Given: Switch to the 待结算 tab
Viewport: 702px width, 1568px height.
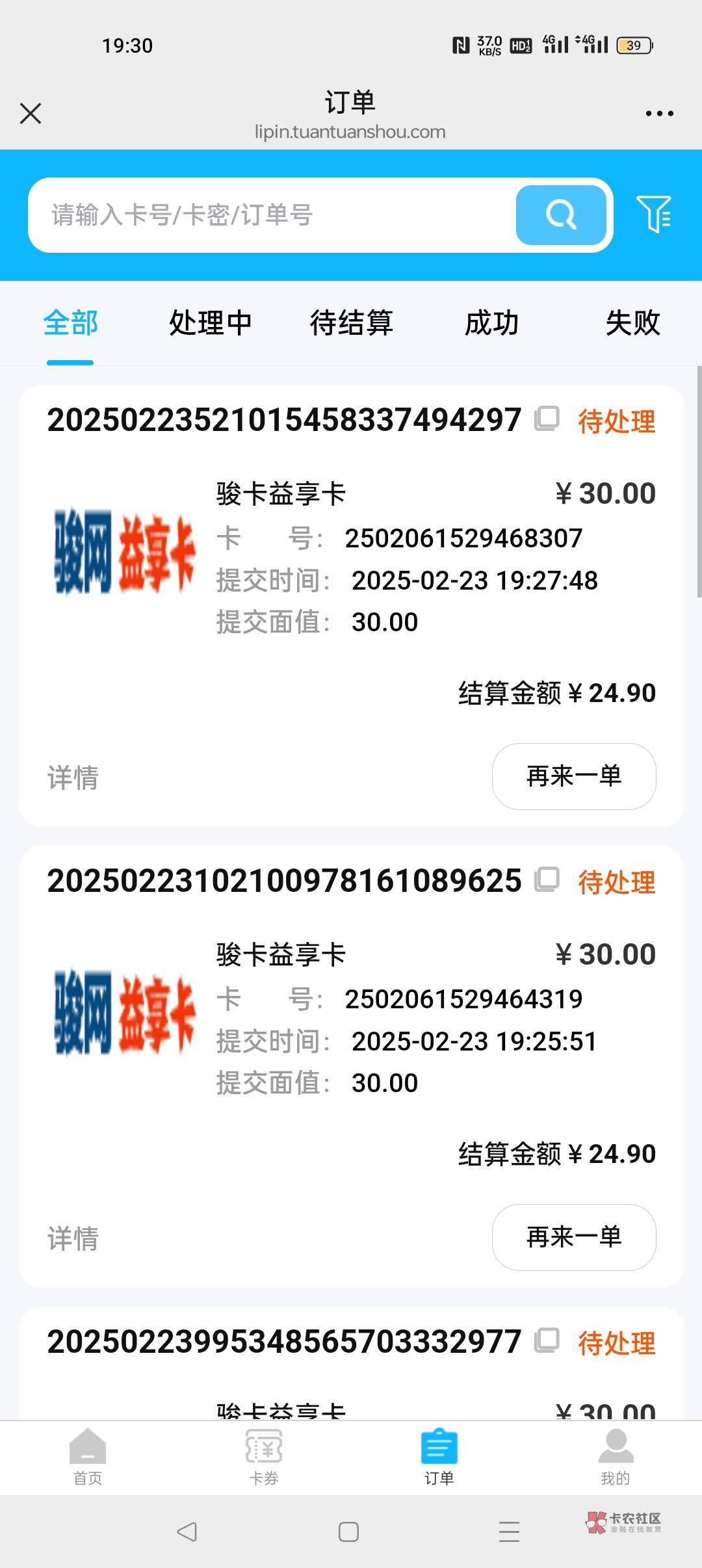Looking at the screenshot, I should click(352, 323).
